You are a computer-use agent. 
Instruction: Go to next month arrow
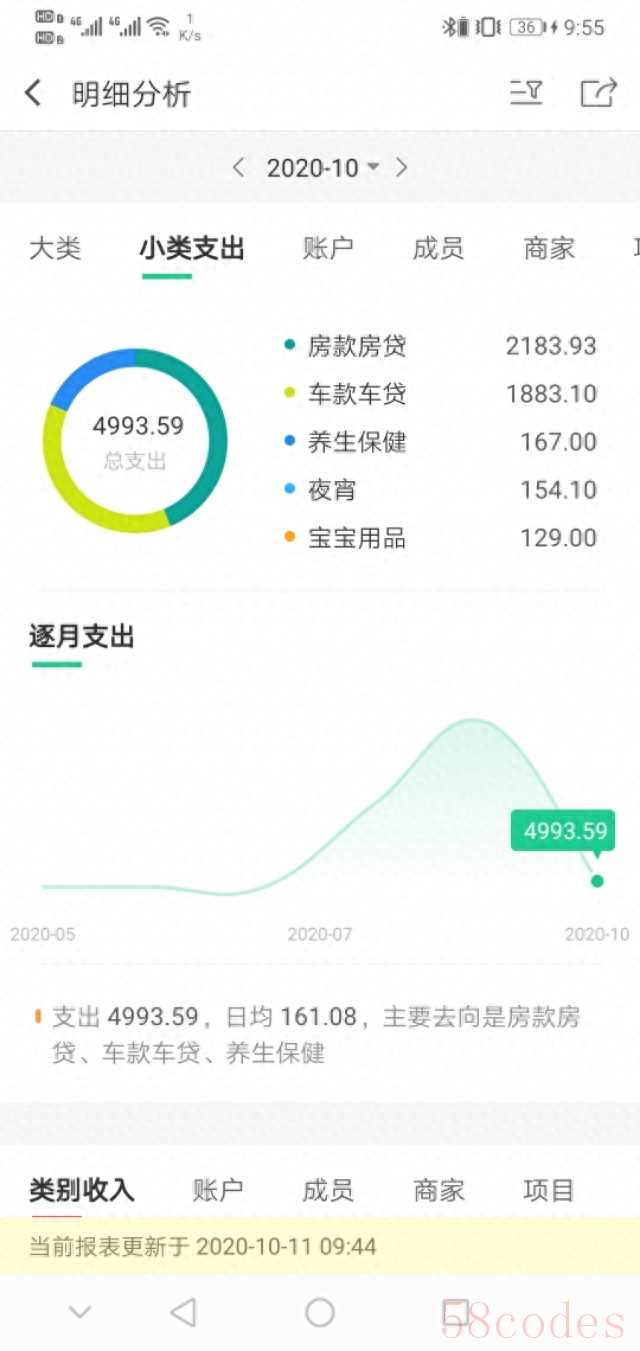[x=401, y=167]
